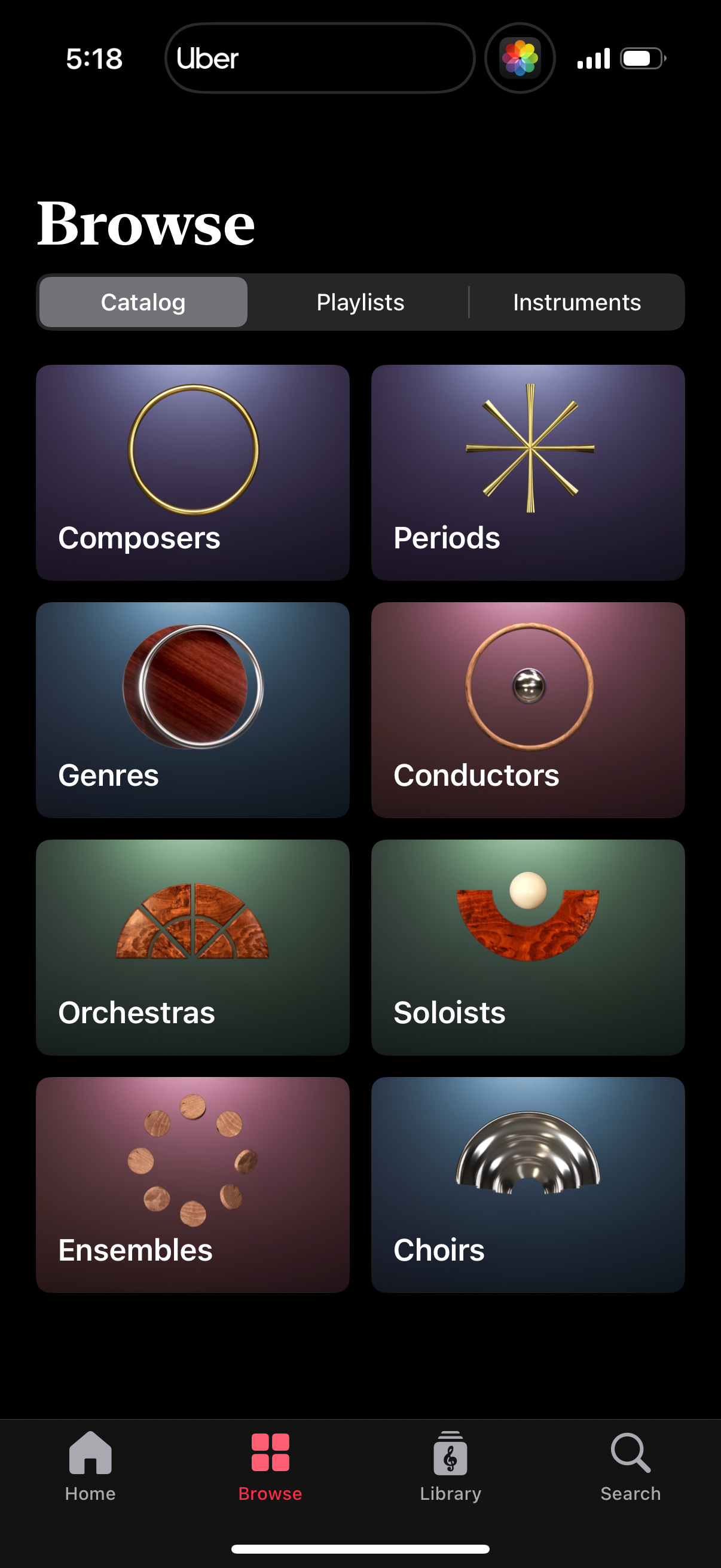The image size is (721, 1568).
Task: Select the Catalog tab
Action: (143, 302)
